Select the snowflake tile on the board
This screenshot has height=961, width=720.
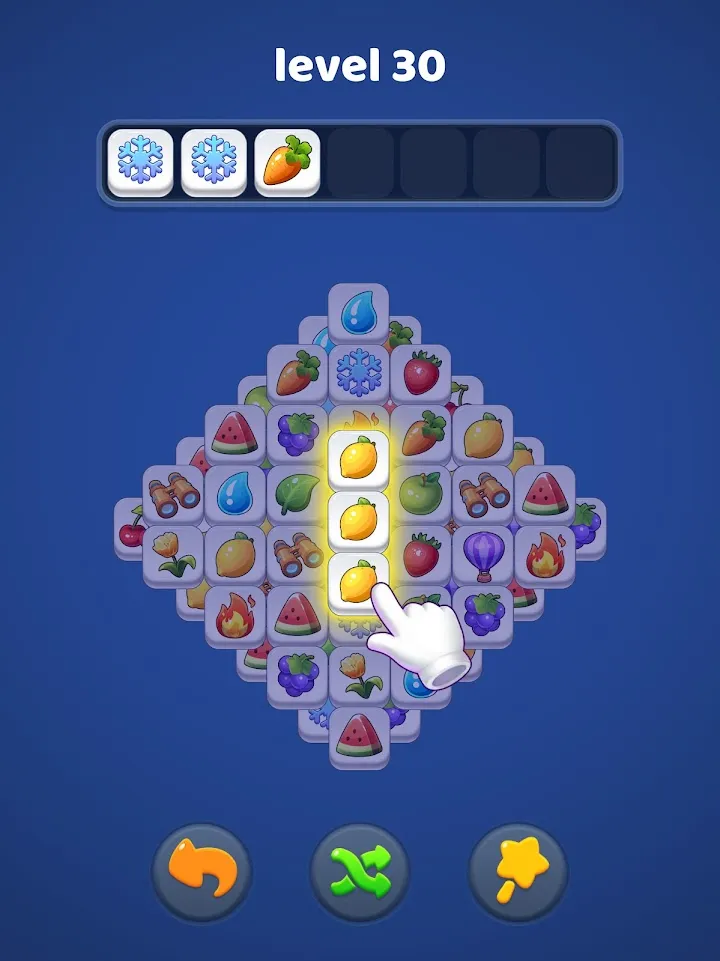point(359,374)
